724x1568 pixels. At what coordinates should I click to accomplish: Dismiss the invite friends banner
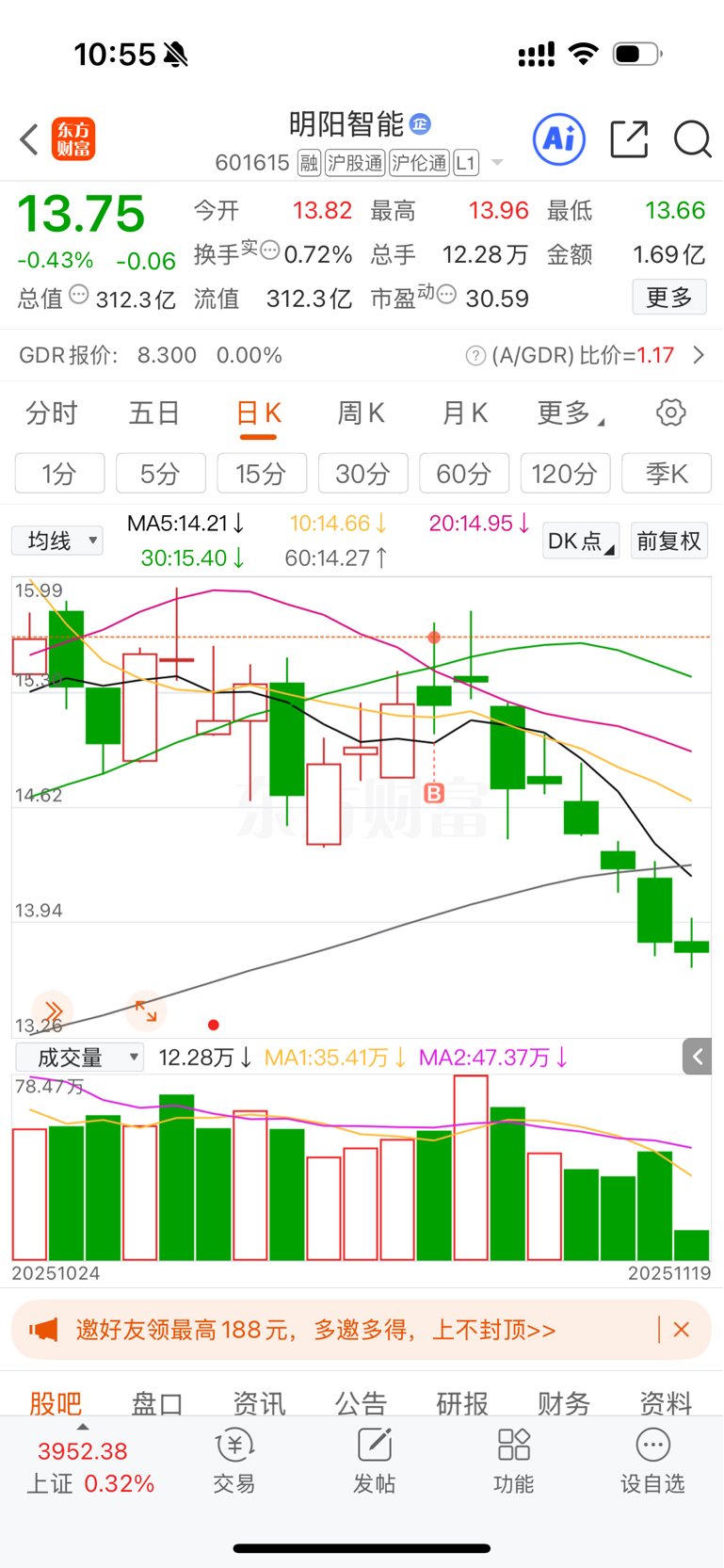point(682,1330)
